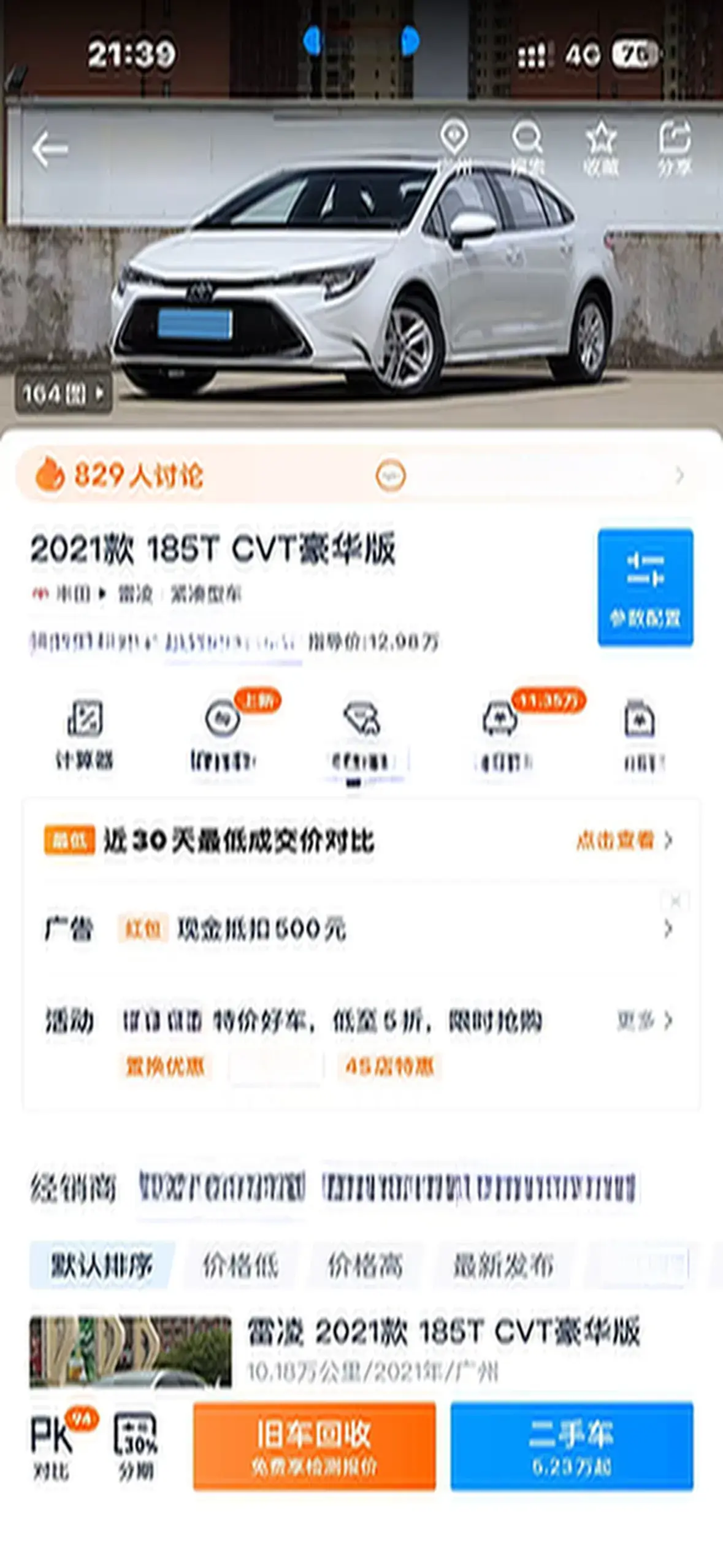This screenshot has height=1568, width=723.
Task: Open 二手车 6.23万起 button
Action: 572,1446
